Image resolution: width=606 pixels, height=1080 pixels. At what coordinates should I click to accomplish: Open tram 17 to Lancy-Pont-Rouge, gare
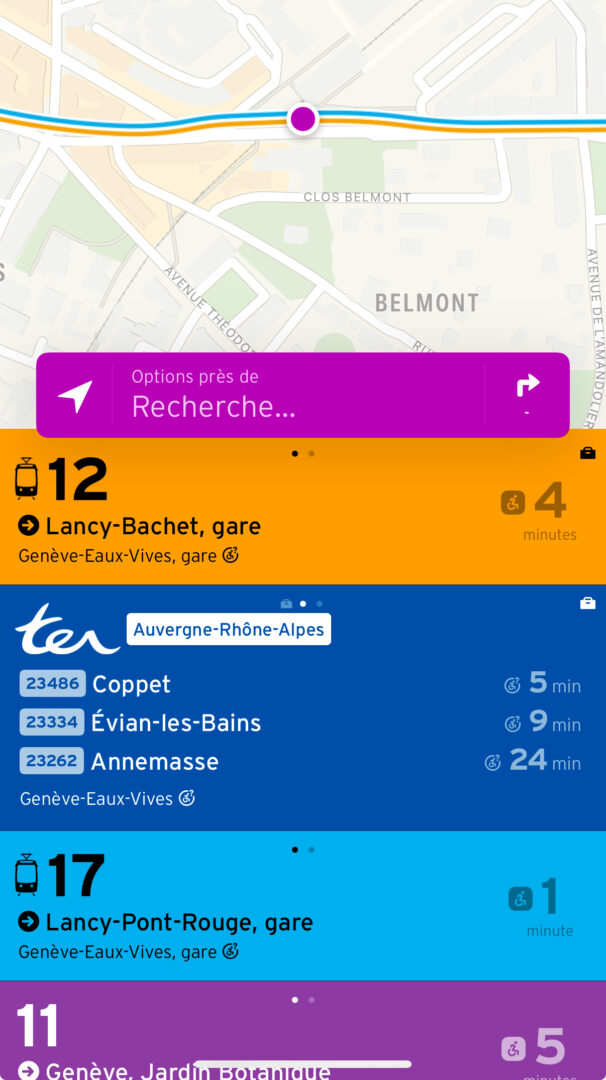303,906
